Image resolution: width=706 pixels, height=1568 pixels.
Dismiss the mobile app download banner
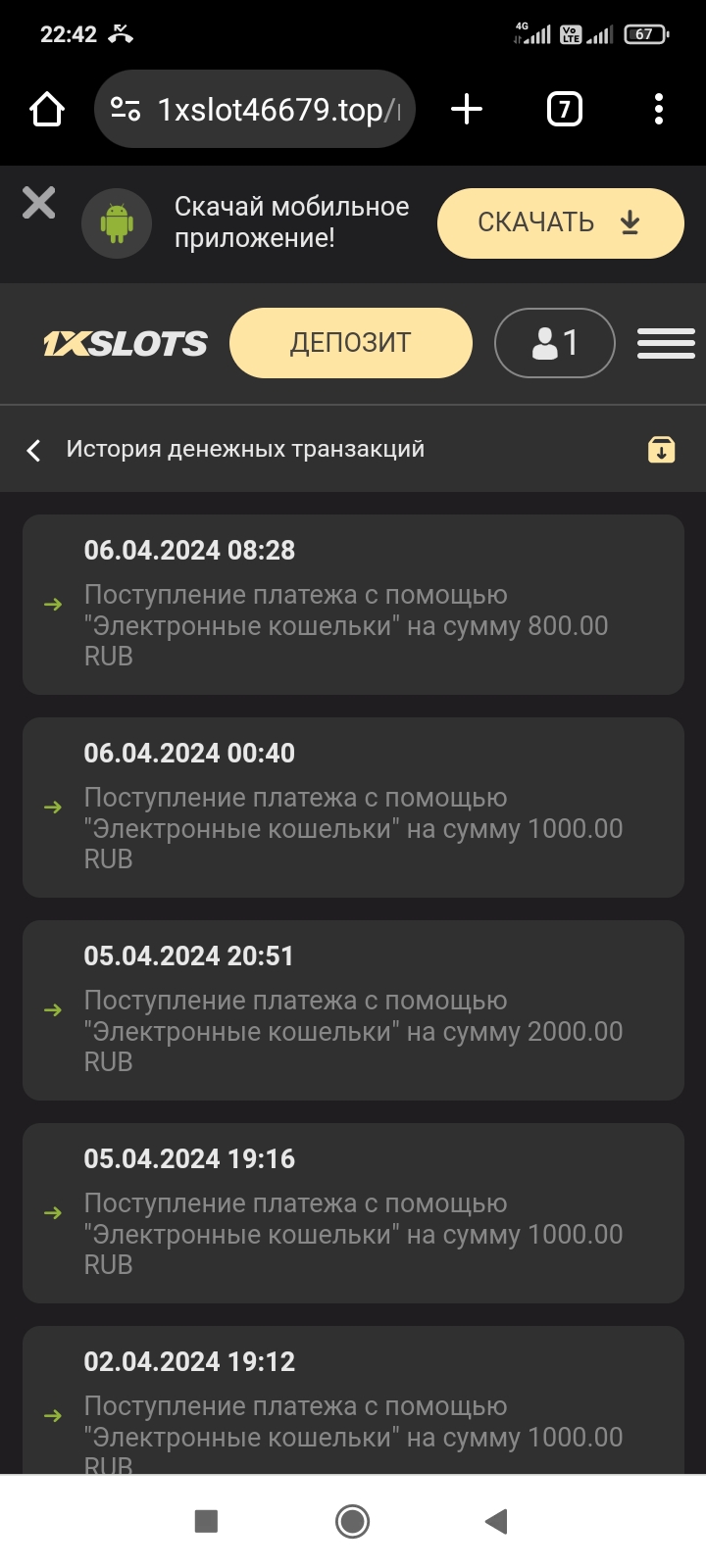point(39,203)
